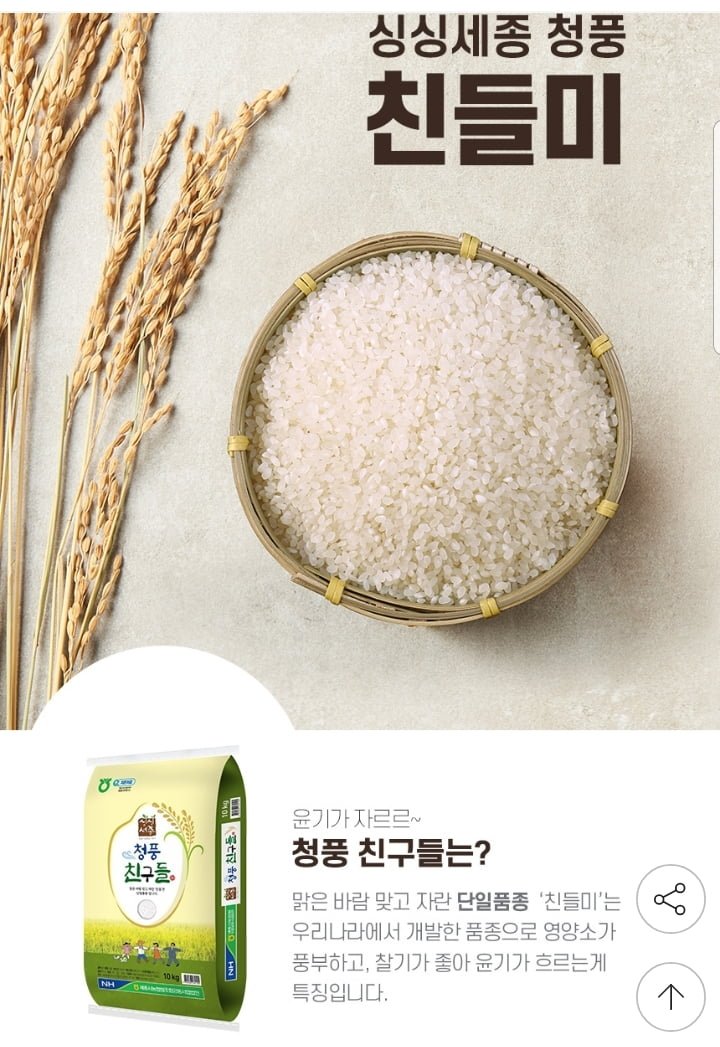Screen dimensions: 720x1047
Task: Share this 청풍 친들미 rice product page
Action: point(670,899)
